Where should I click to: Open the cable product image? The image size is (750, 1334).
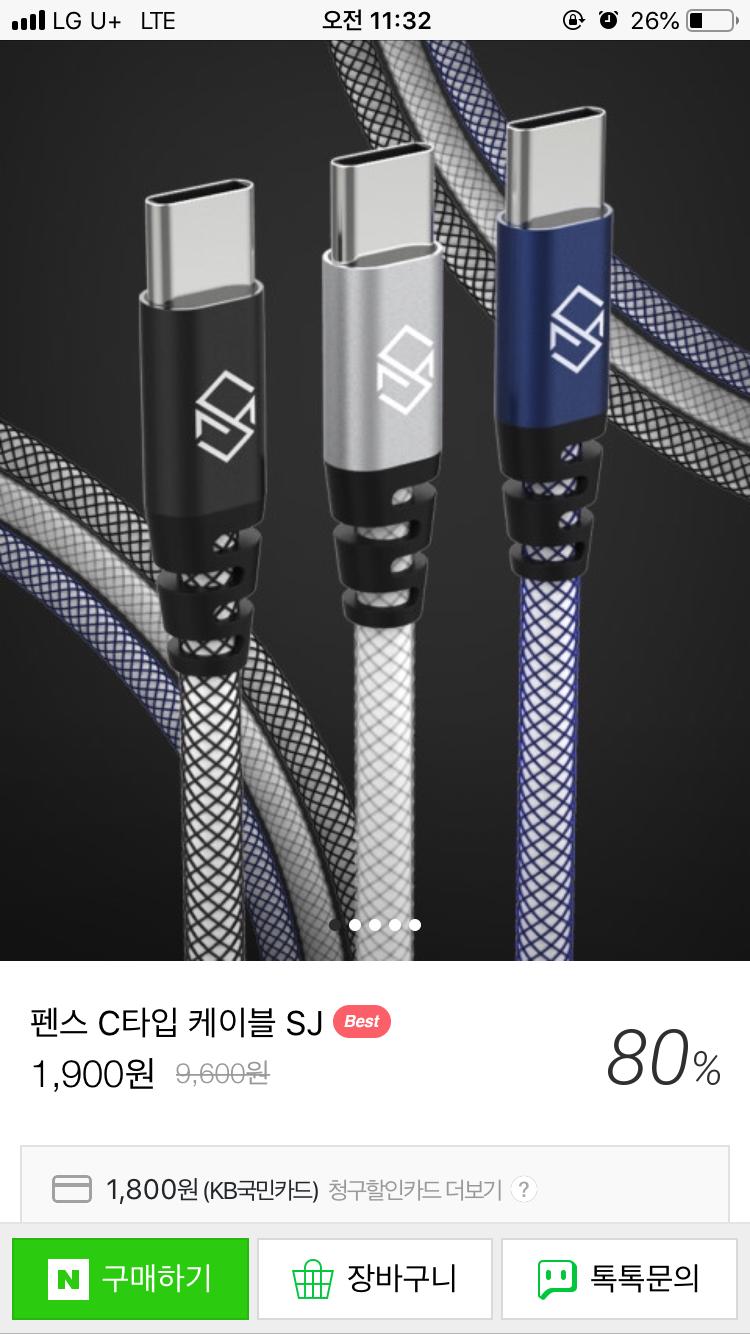point(375,500)
